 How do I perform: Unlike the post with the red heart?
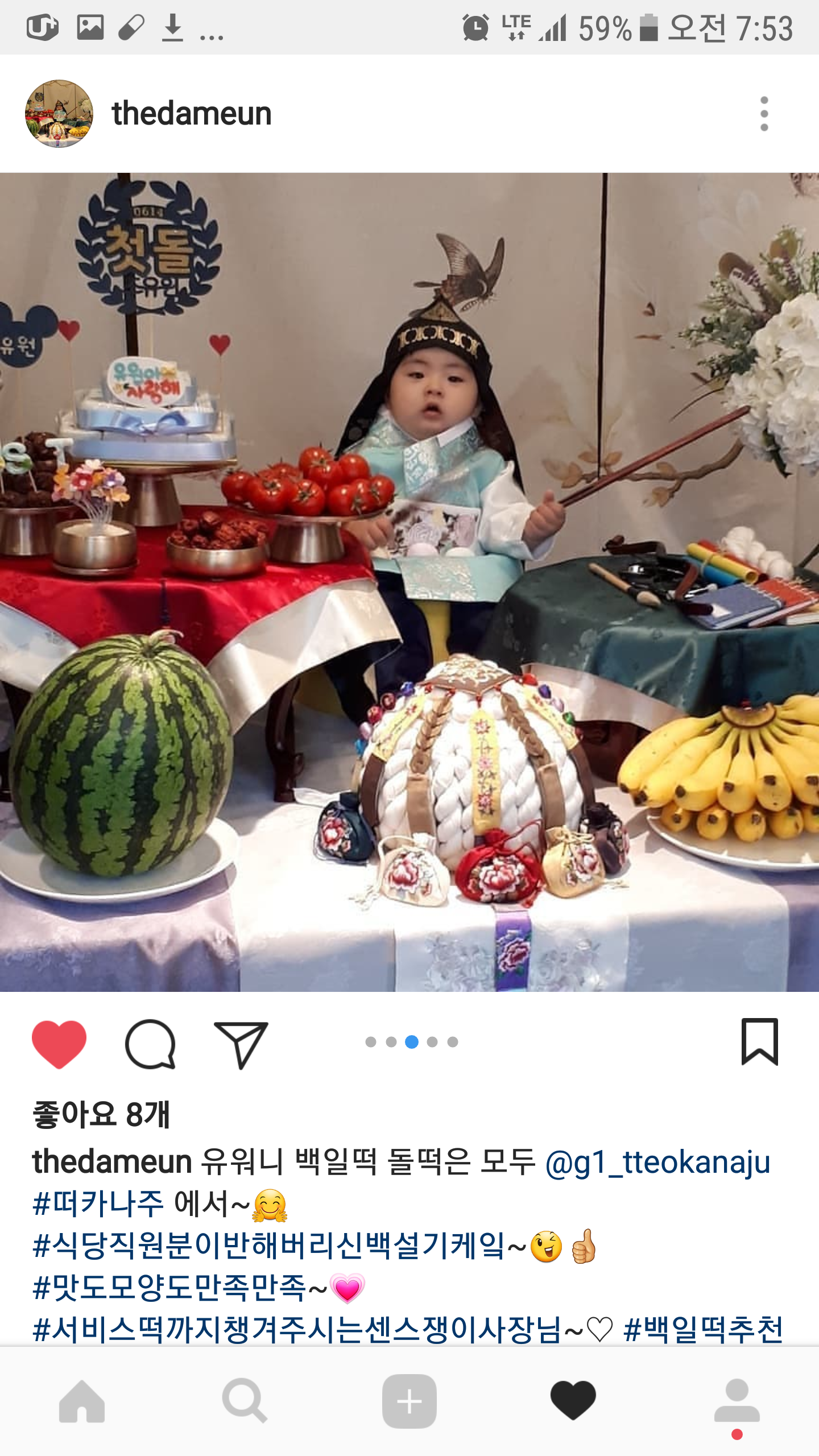[x=59, y=1044]
